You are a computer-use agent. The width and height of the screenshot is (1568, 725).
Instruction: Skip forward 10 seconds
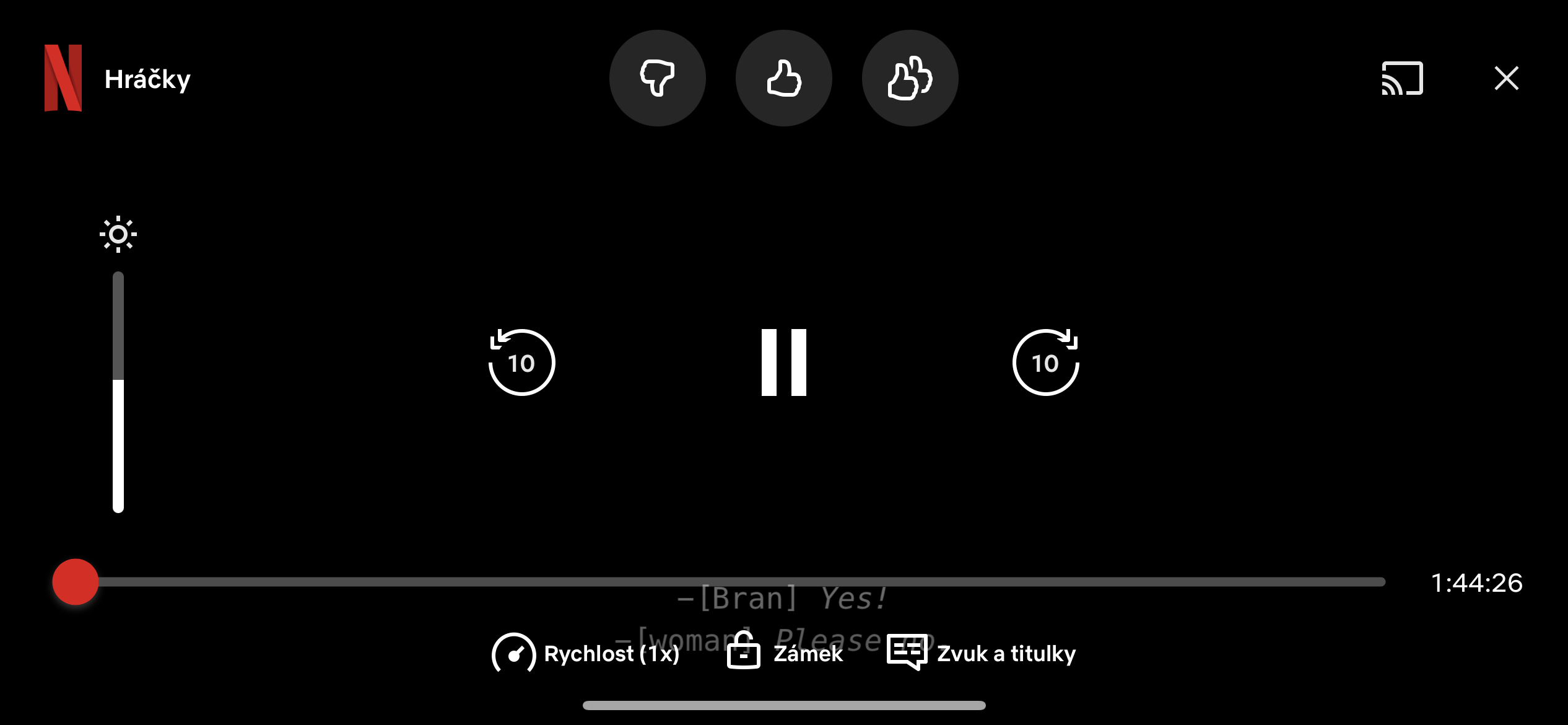(x=1045, y=362)
